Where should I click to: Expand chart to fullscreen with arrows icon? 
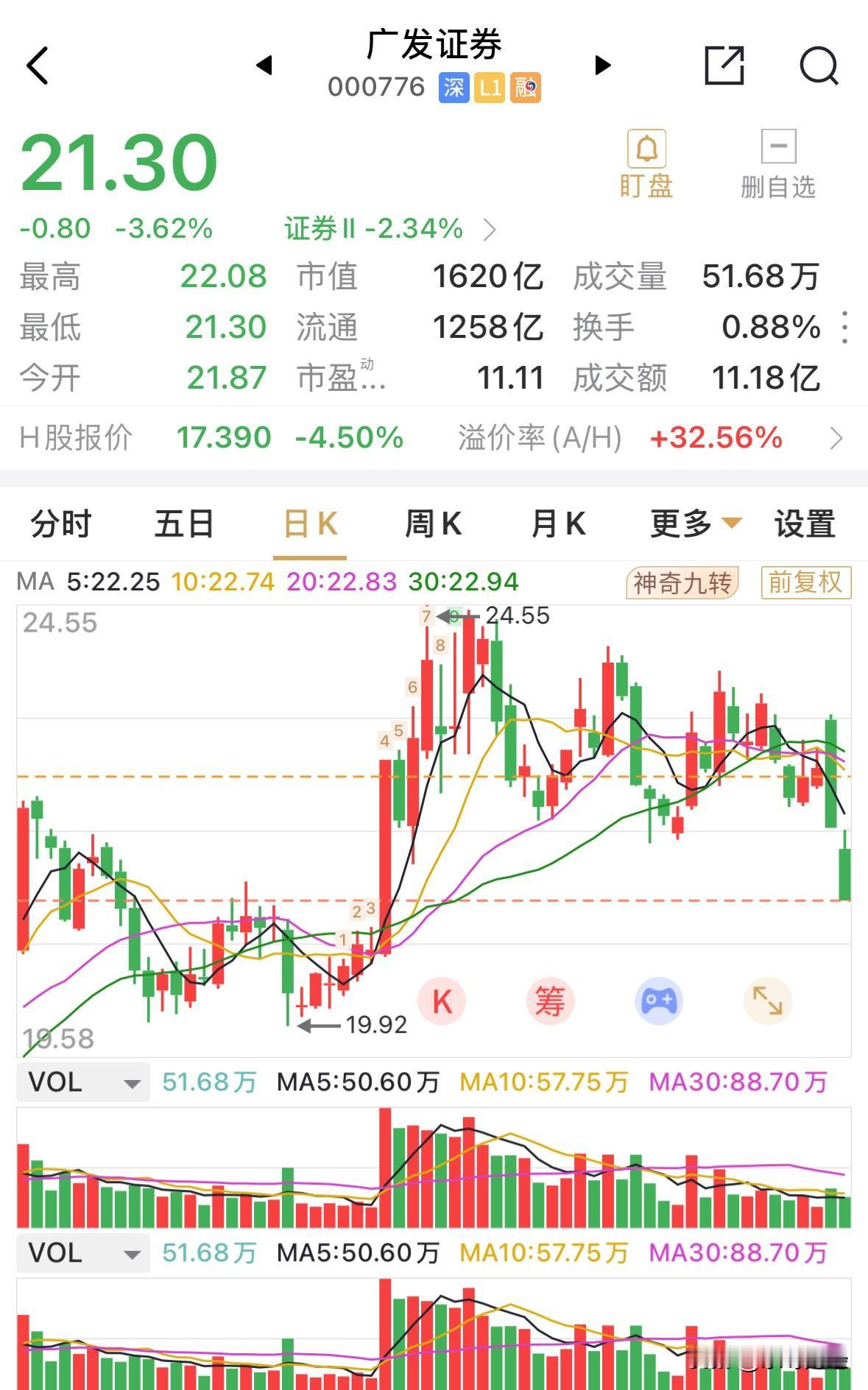pos(769,1001)
